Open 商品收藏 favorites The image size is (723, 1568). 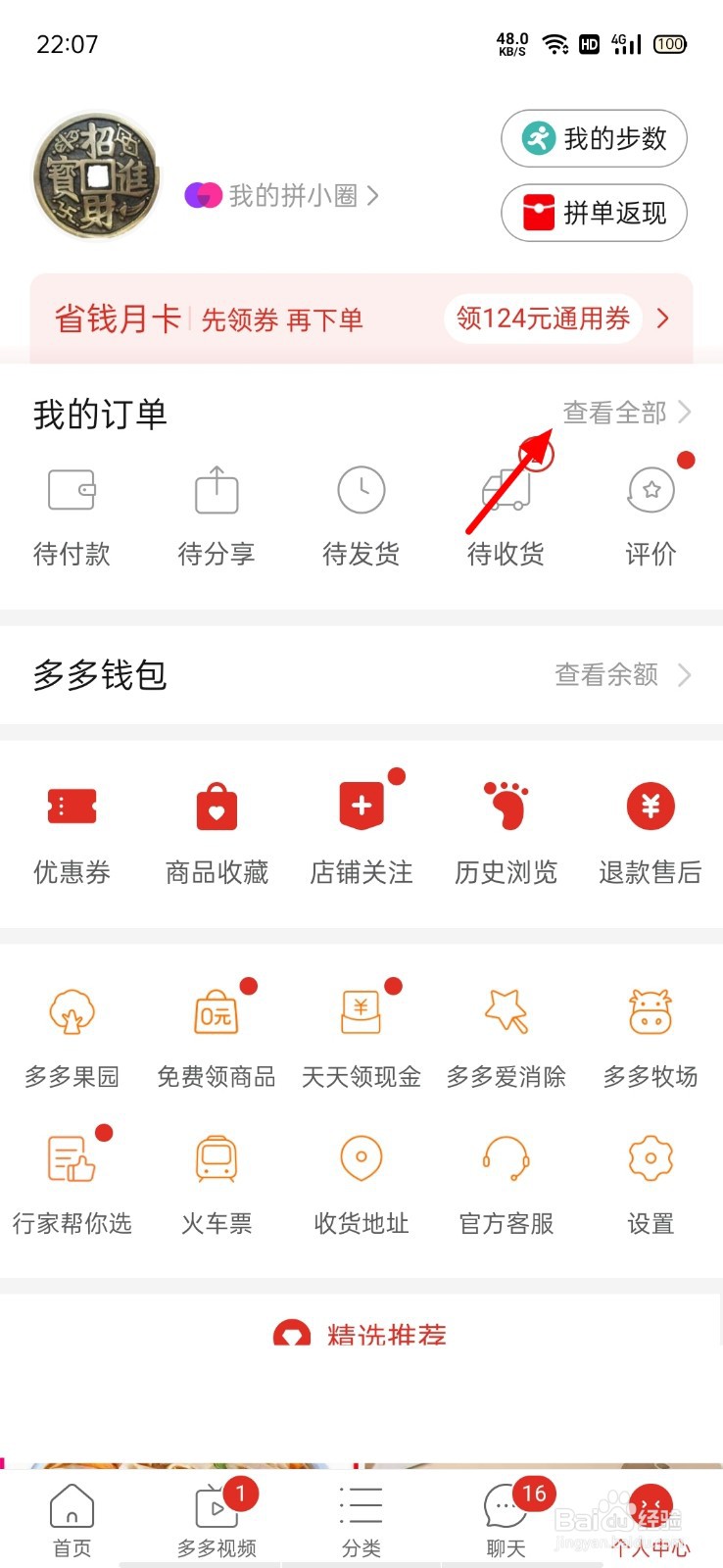[x=217, y=833]
